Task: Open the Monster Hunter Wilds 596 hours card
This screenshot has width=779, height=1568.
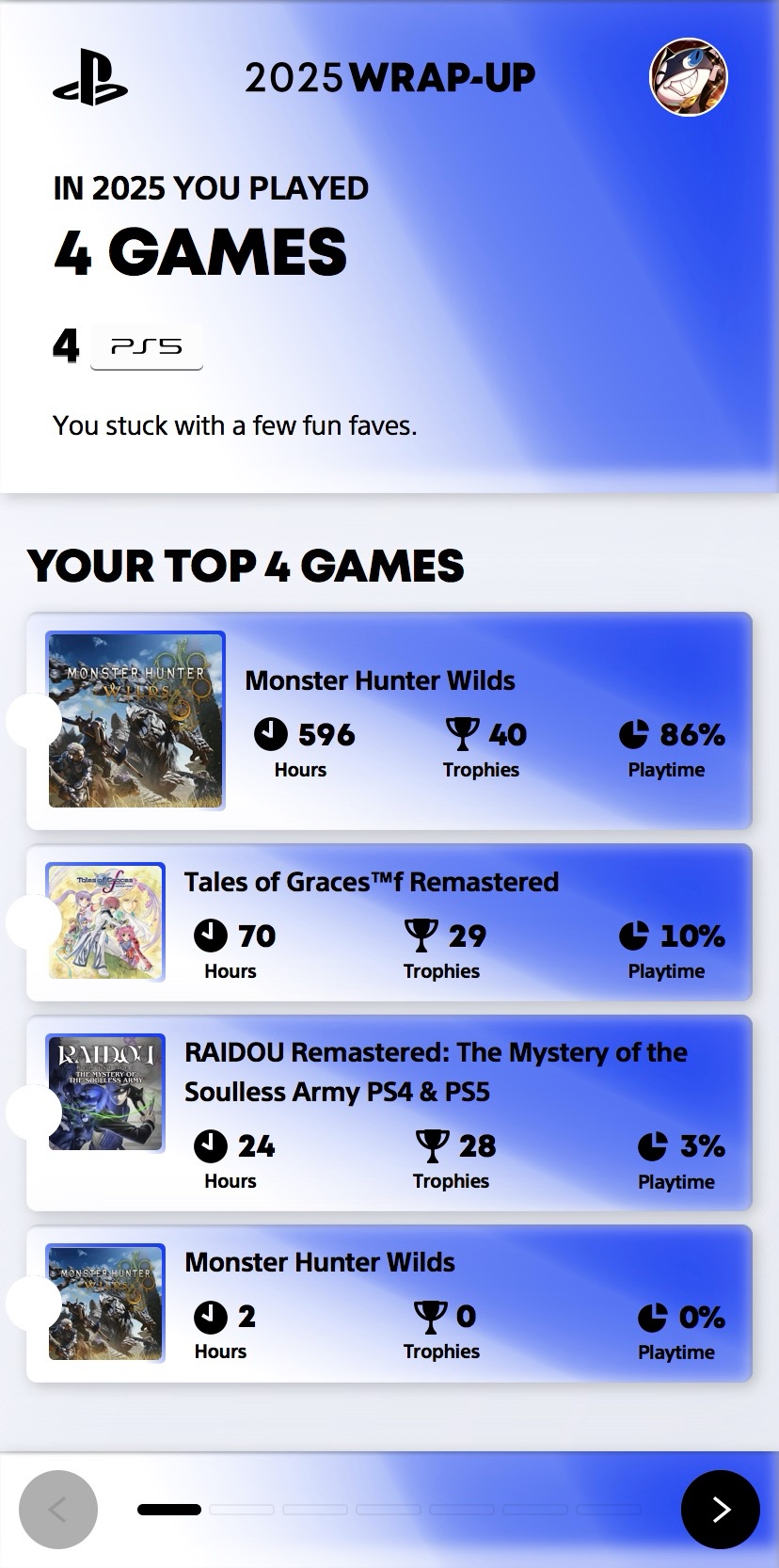Action: [x=389, y=721]
